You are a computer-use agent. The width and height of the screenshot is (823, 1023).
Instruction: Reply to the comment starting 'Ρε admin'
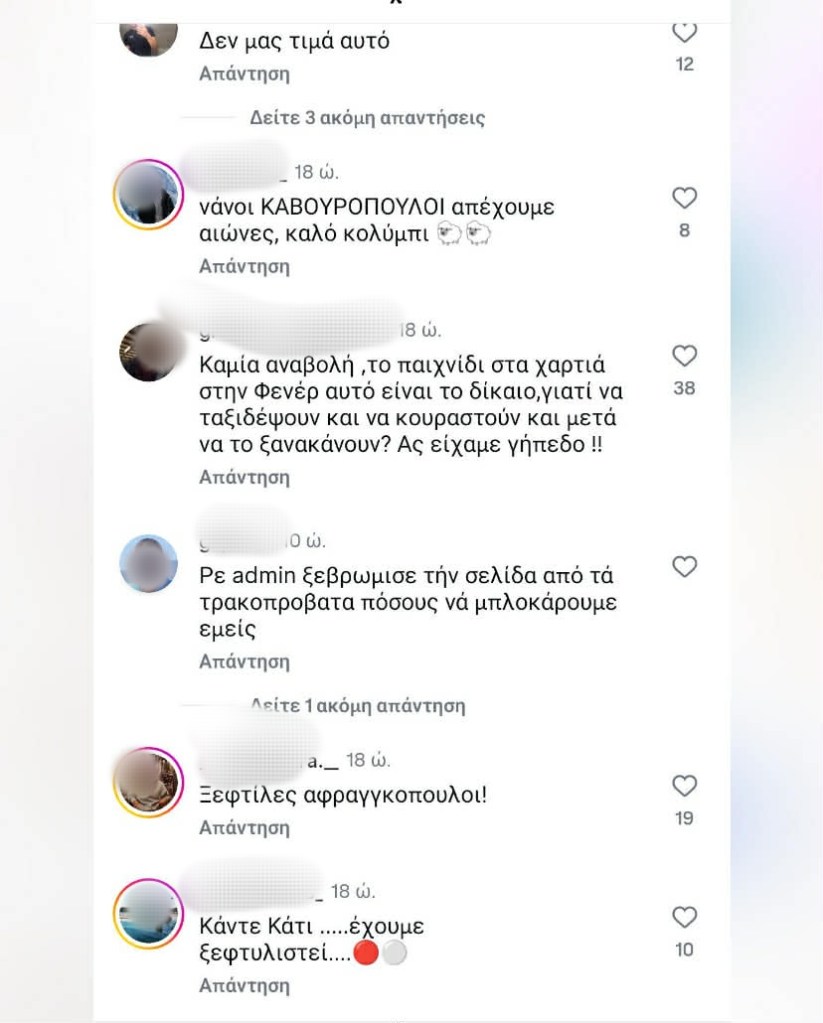click(244, 661)
